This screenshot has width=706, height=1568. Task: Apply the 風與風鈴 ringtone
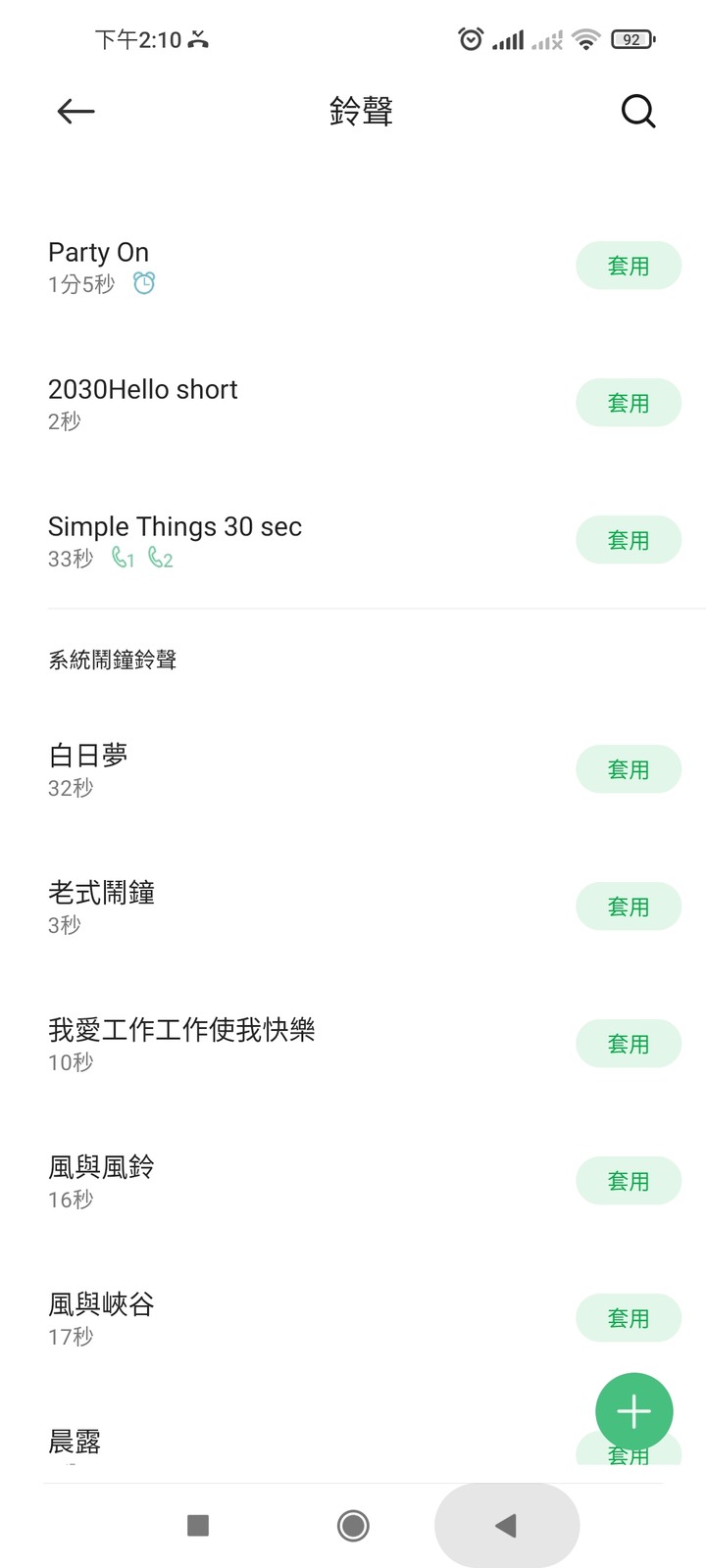tap(629, 1181)
